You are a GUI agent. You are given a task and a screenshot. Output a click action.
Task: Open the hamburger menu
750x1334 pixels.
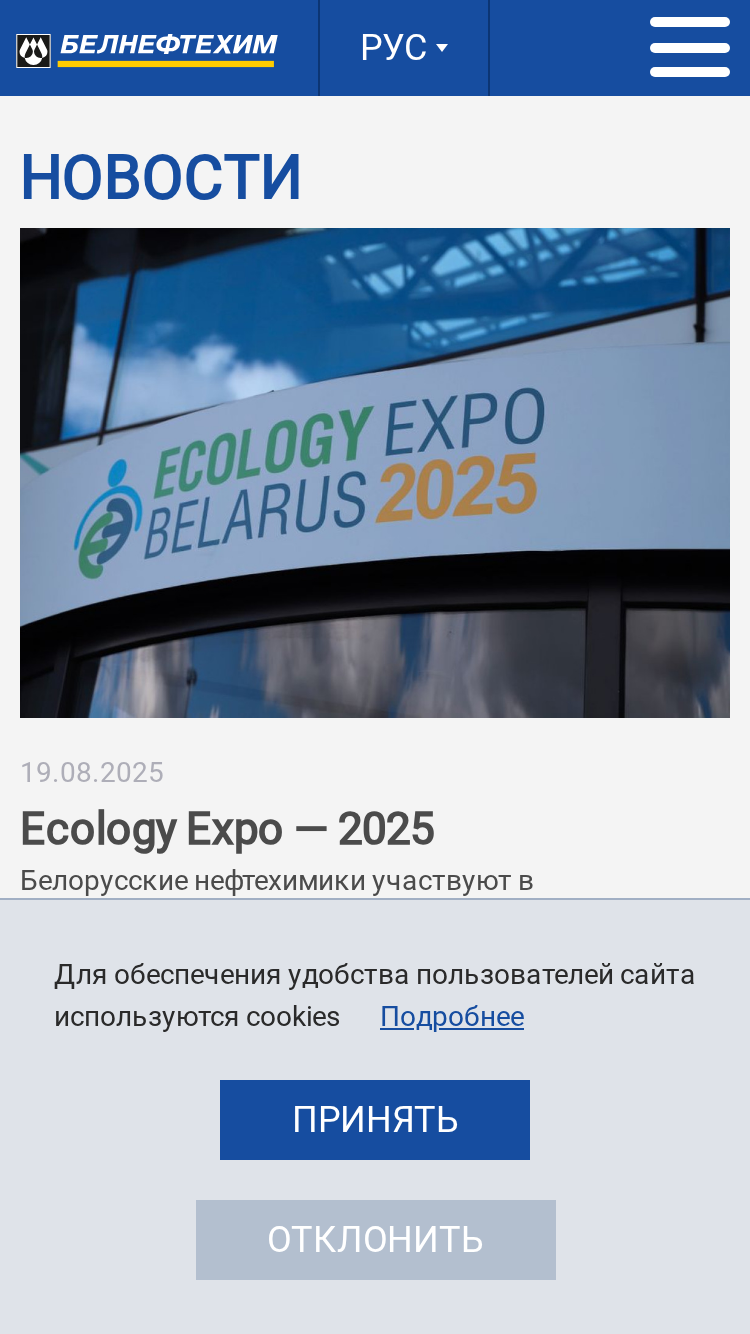pyautogui.click(x=690, y=47)
